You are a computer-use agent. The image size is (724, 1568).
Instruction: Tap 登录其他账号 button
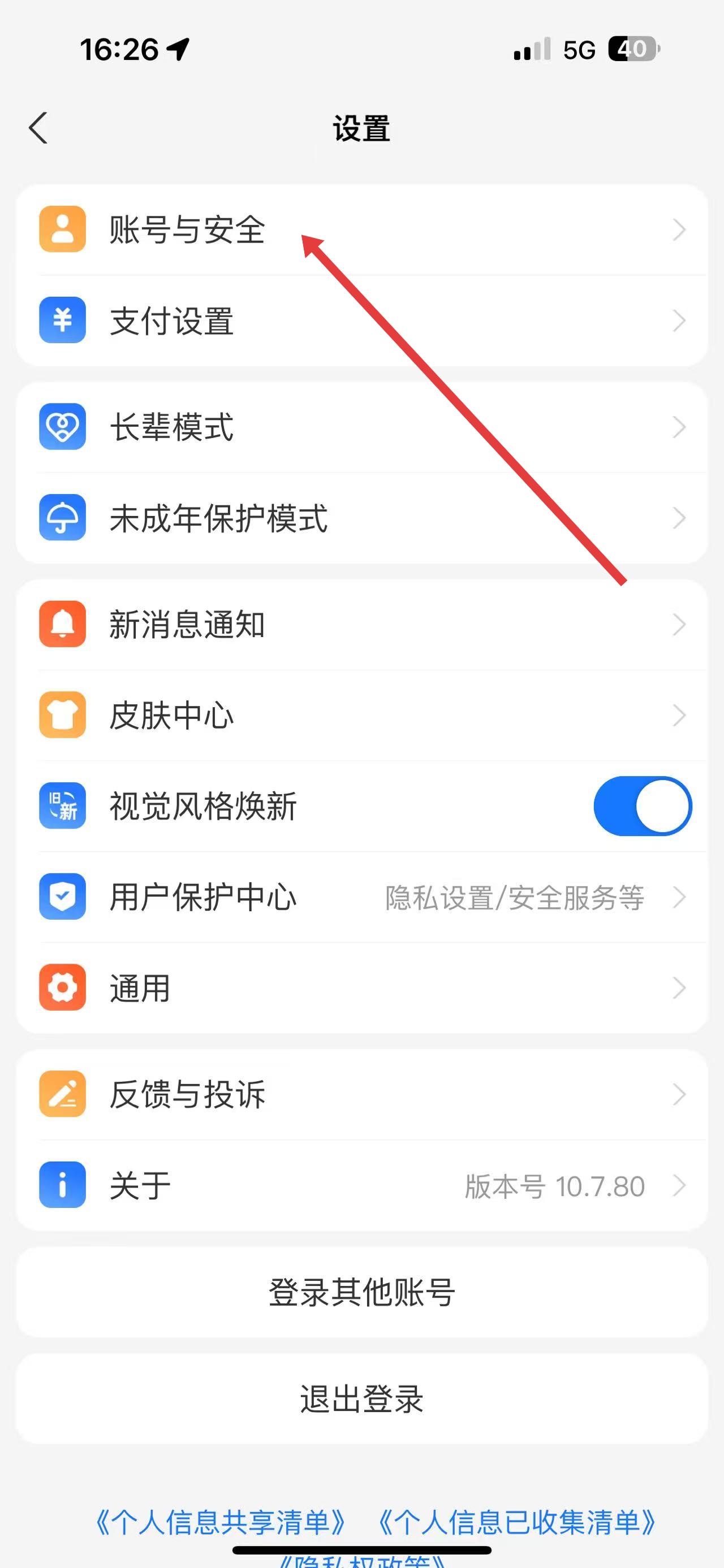tap(361, 1292)
